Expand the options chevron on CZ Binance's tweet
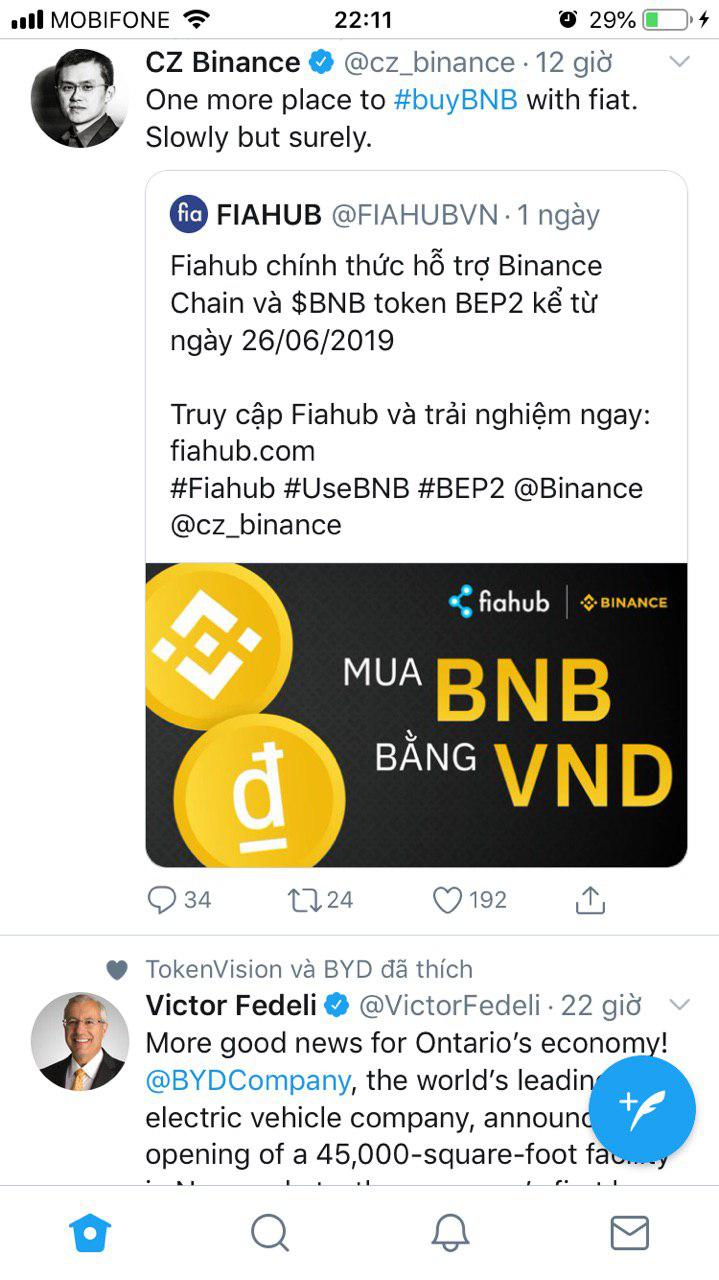This screenshot has height=1280, width=719. [x=679, y=63]
